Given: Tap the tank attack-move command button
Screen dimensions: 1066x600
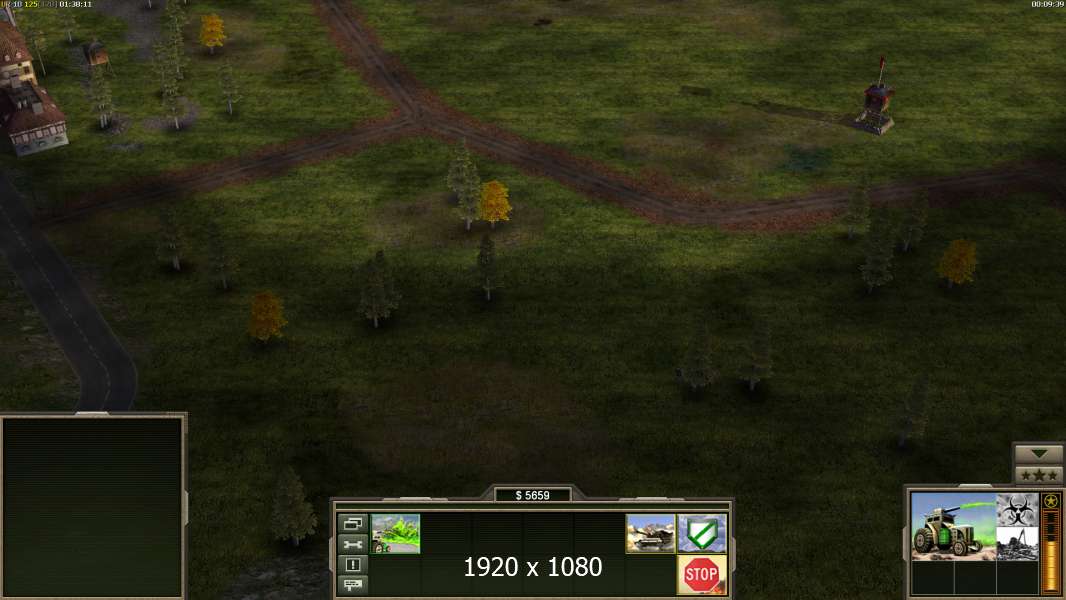Looking at the screenshot, I should (x=651, y=533).
